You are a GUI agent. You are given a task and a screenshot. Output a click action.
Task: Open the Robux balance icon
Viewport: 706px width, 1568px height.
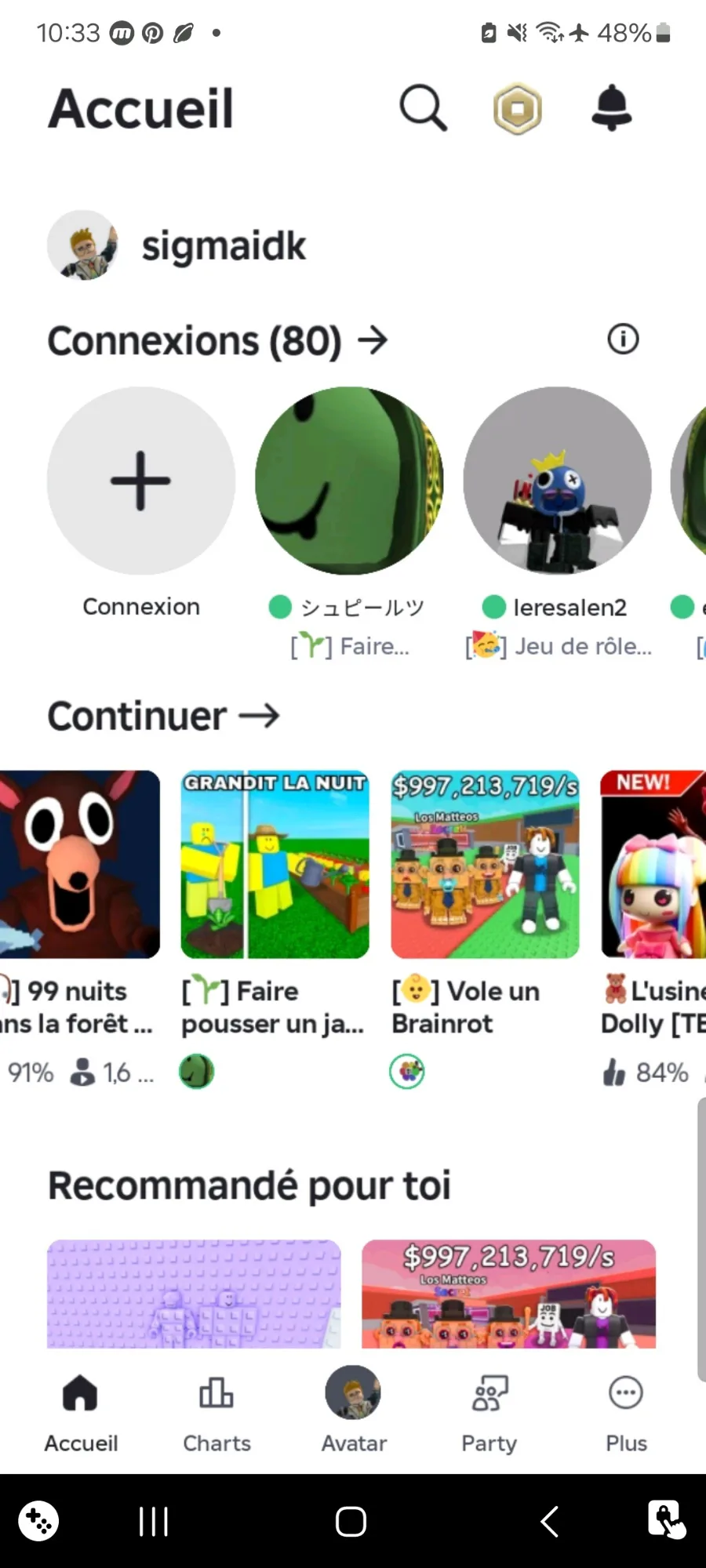pos(517,109)
